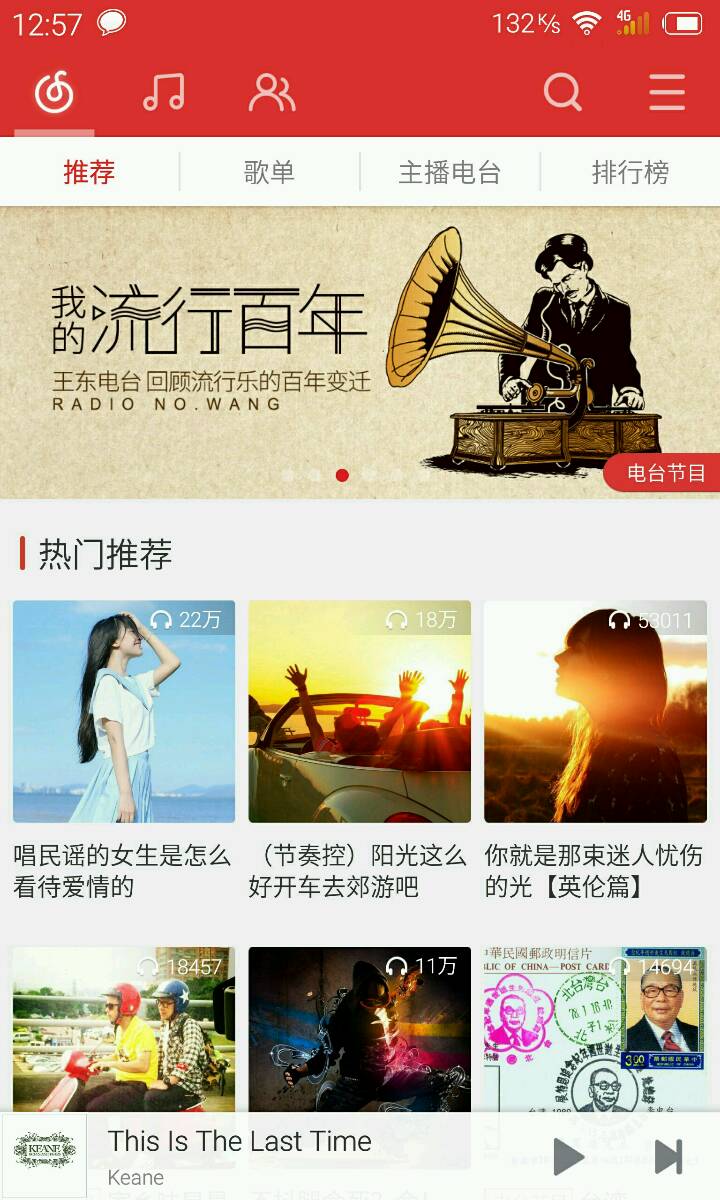Open the playlist with 18457 plays
This screenshot has height=1200, width=720.
(x=124, y=1030)
